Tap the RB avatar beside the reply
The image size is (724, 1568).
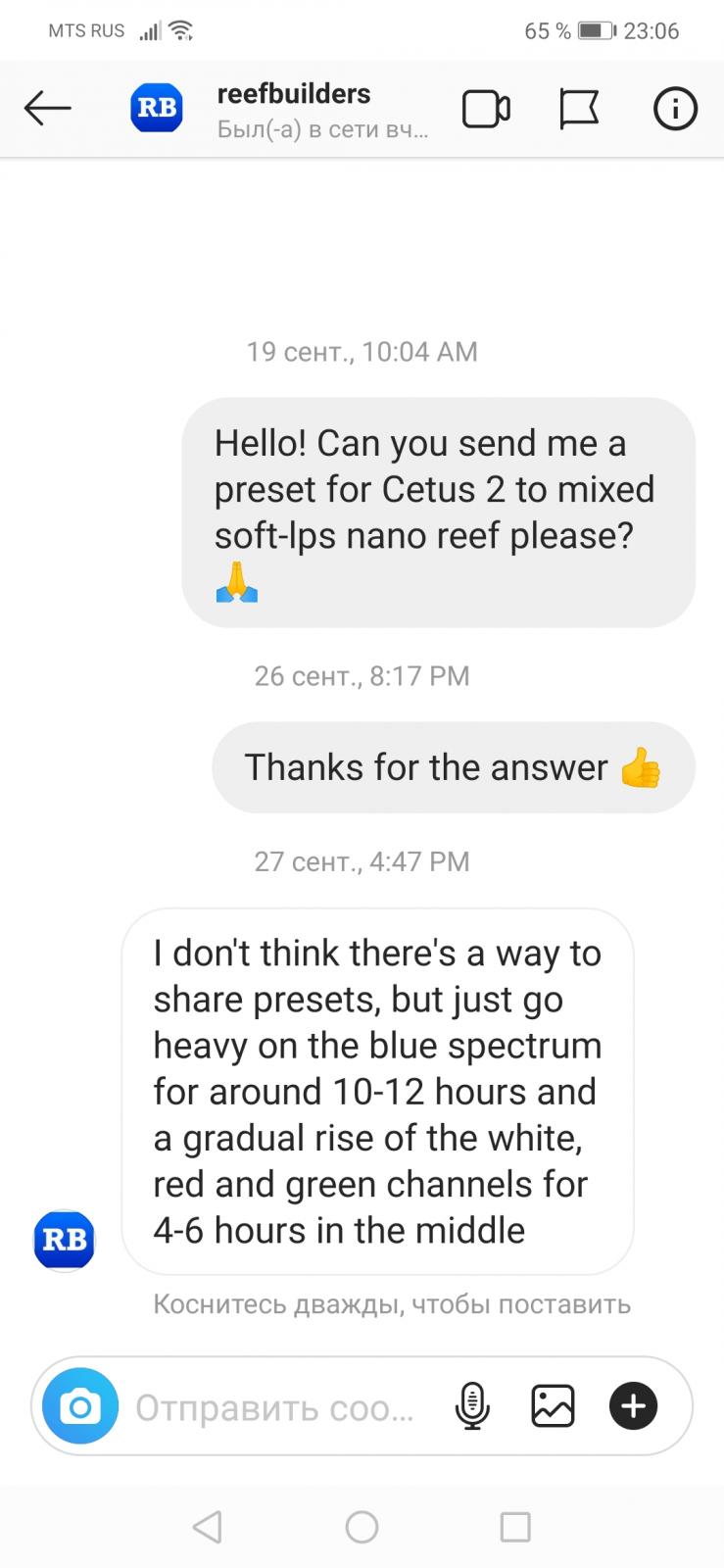(x=65, y=1240)
